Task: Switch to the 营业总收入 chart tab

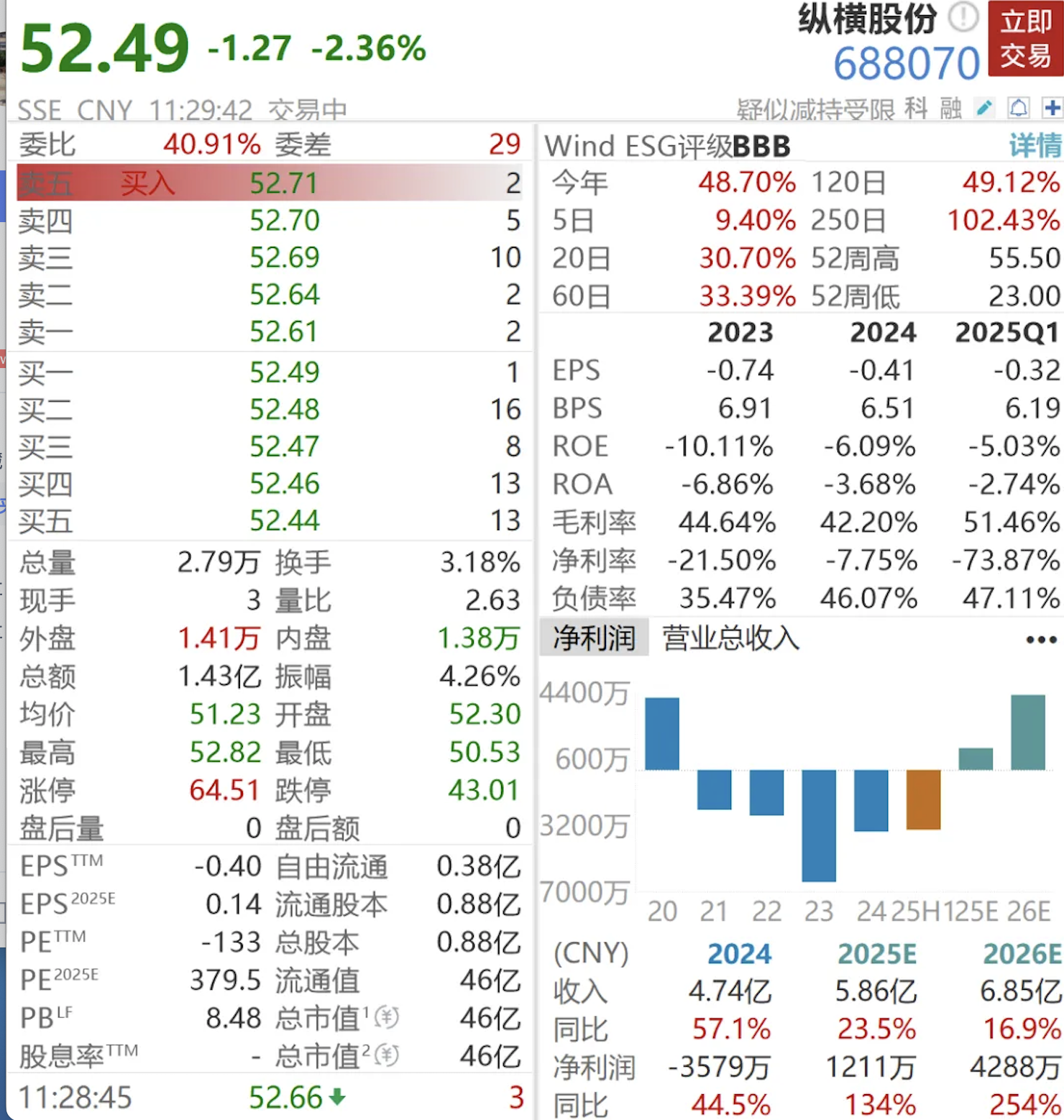Action: (x=730, y=638)
